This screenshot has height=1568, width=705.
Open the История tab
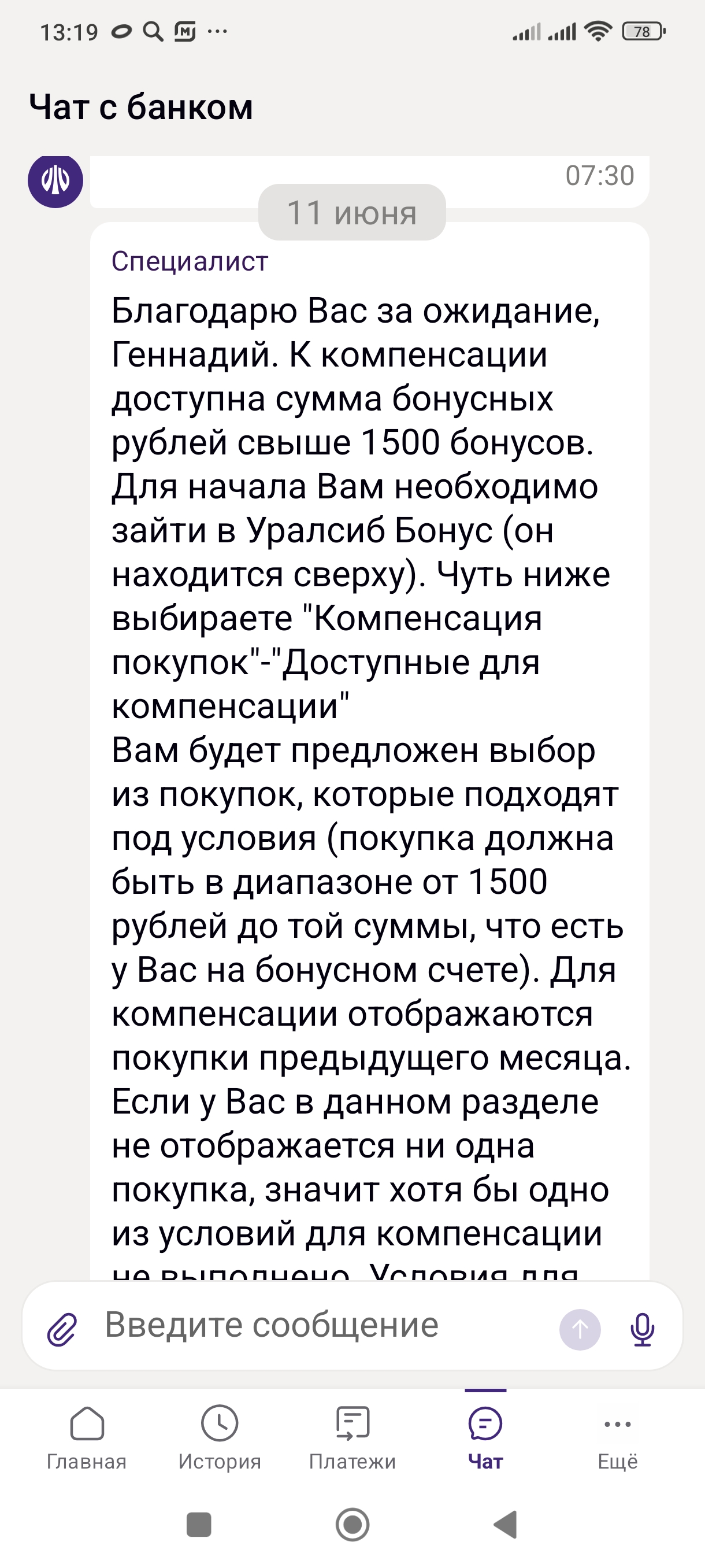tap(220, 1439)
